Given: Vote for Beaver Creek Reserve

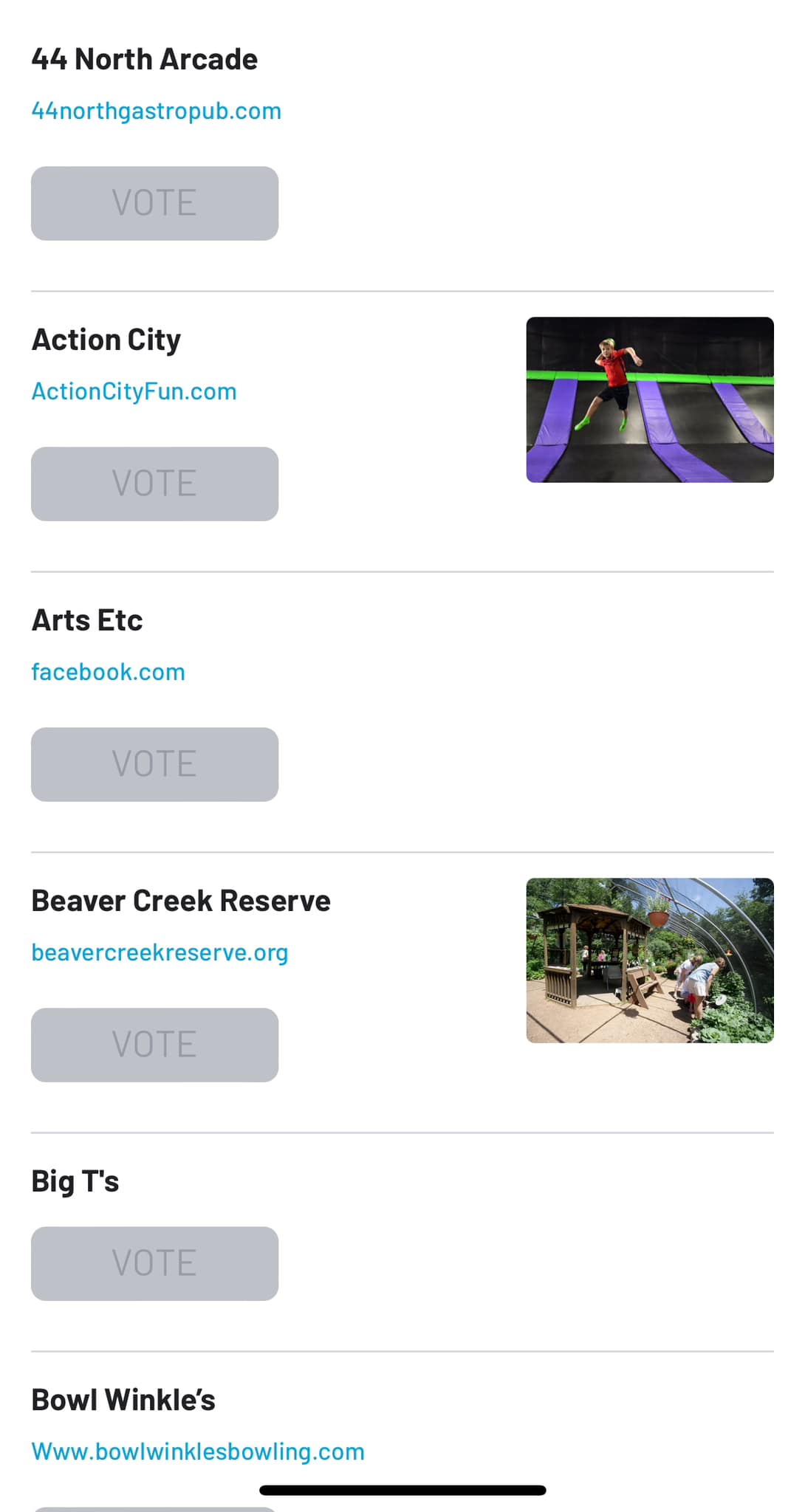Looking at the screenshot, I should [154, 1045].
